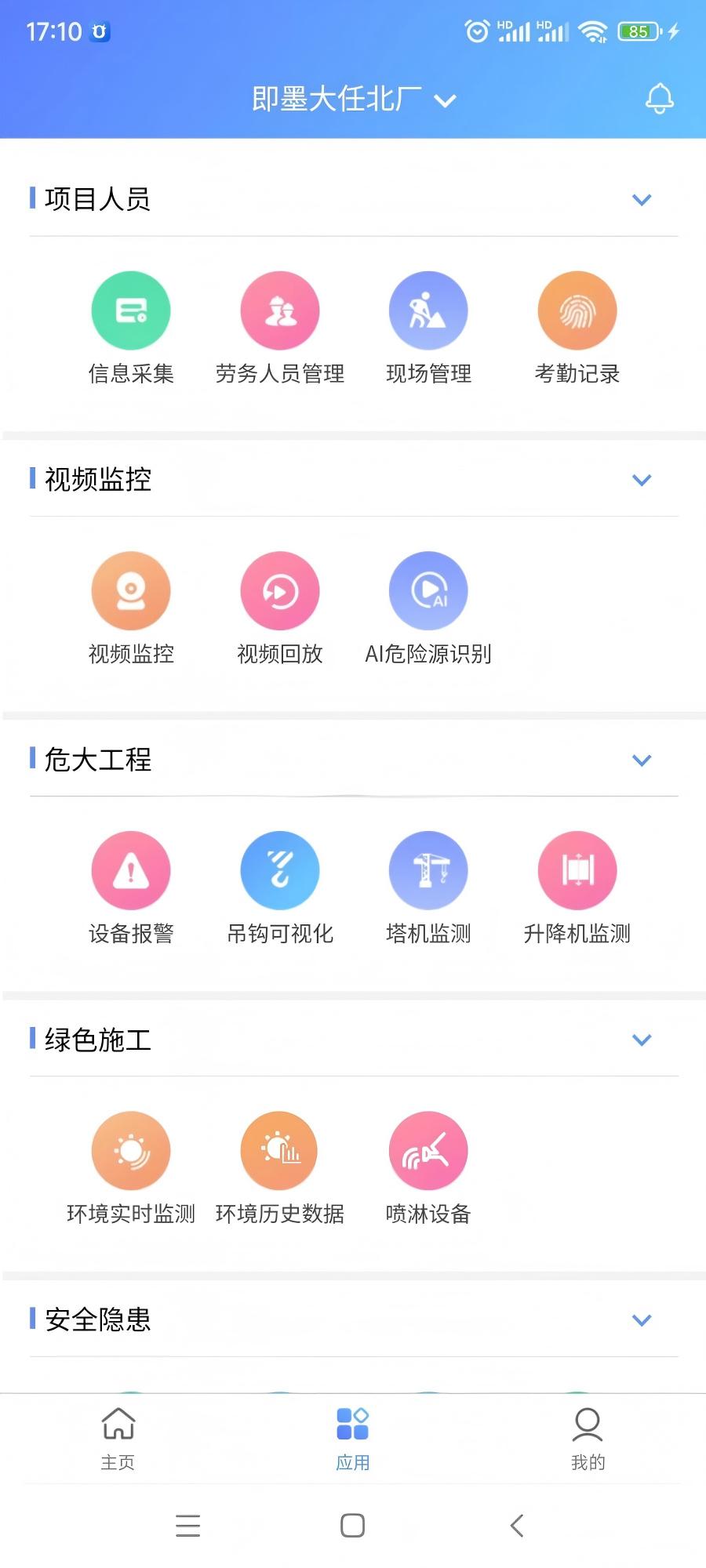Expand the 安全隐患 section
The image size is (706, 1568).
point(642,1319)
